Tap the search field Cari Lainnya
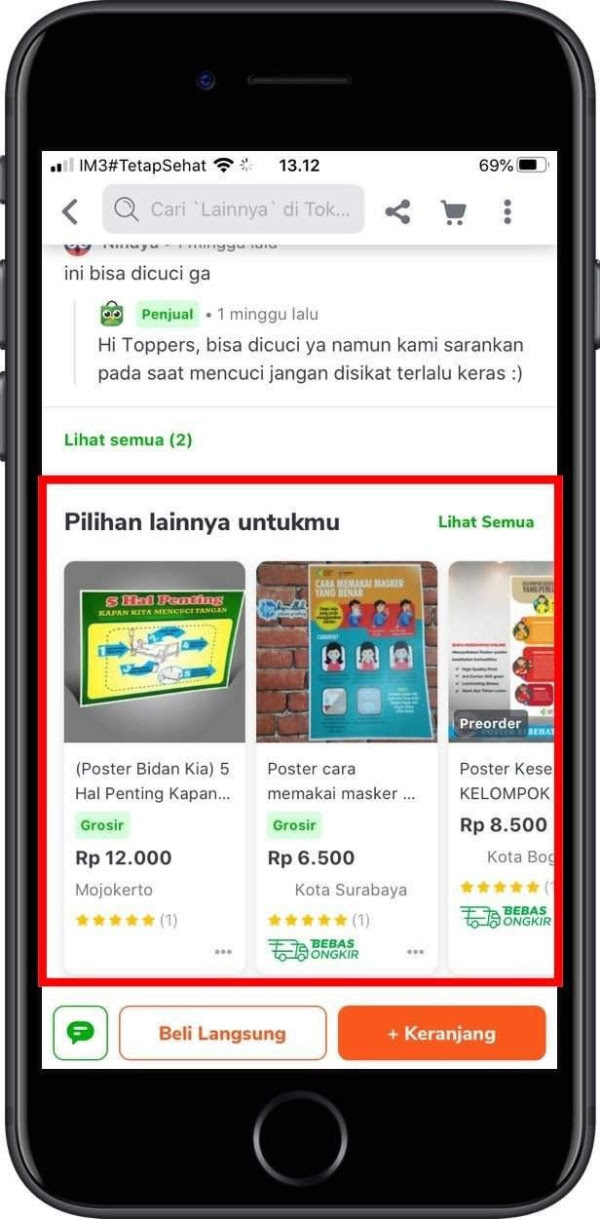 [x=234, y=210]
